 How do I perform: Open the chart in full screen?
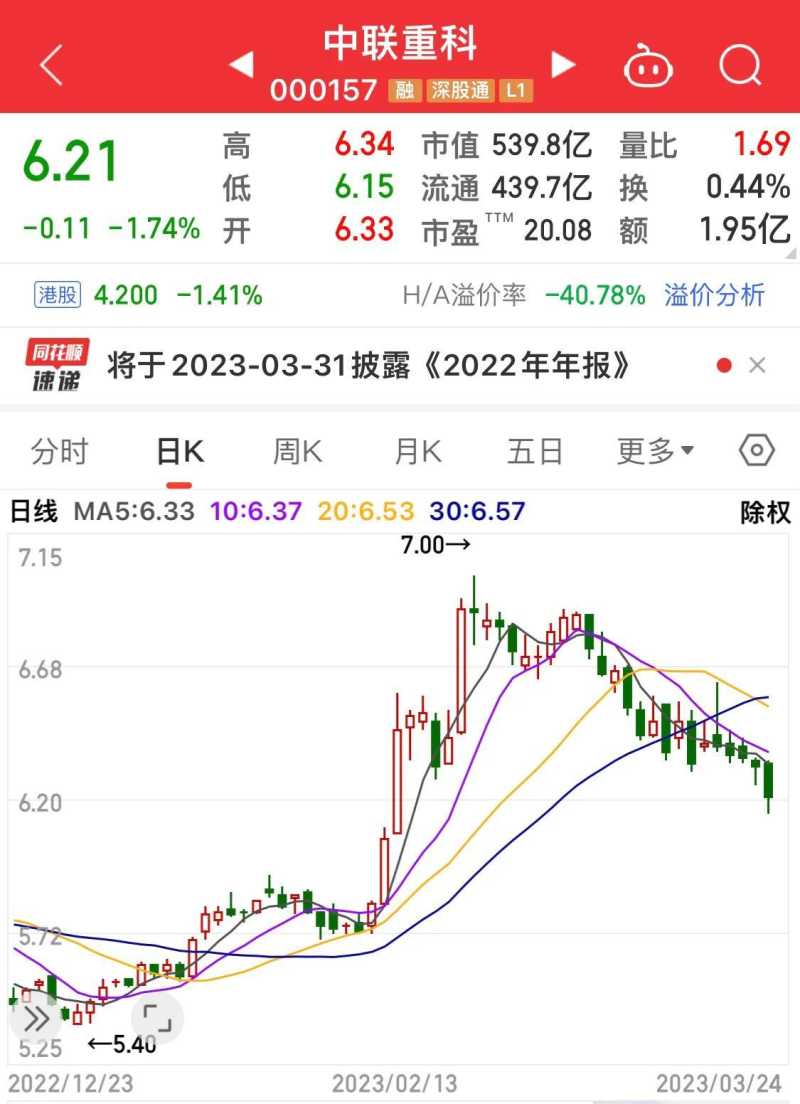157,1019
